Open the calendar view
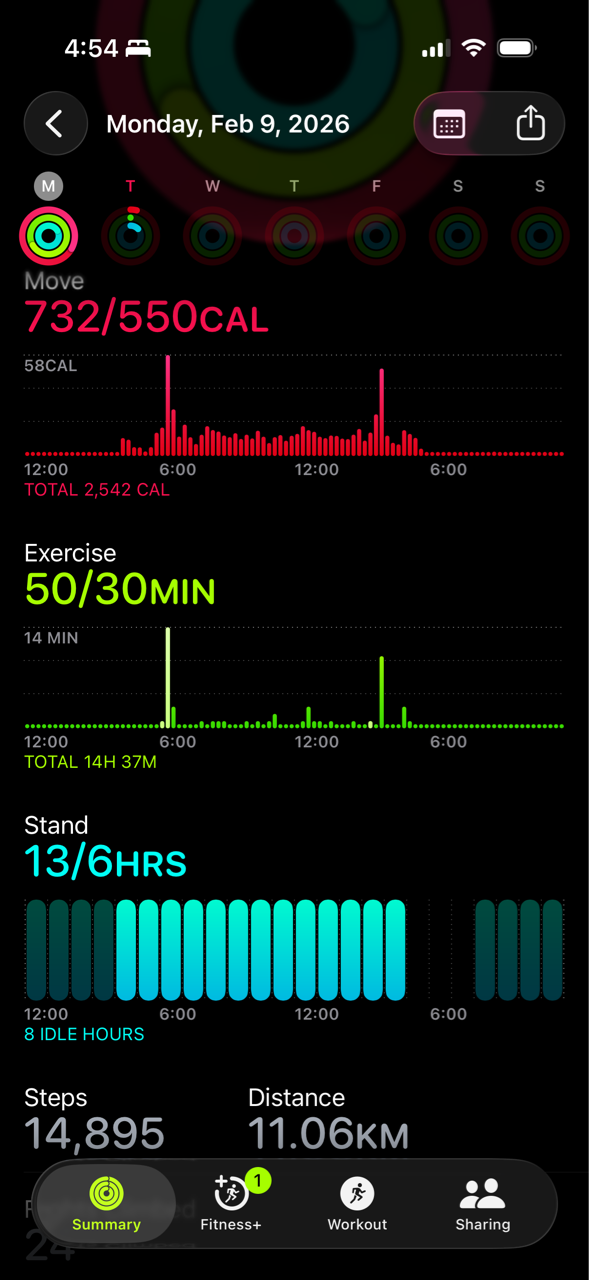The width and height of the screenshot is (589, 1280). coord(449,125)
